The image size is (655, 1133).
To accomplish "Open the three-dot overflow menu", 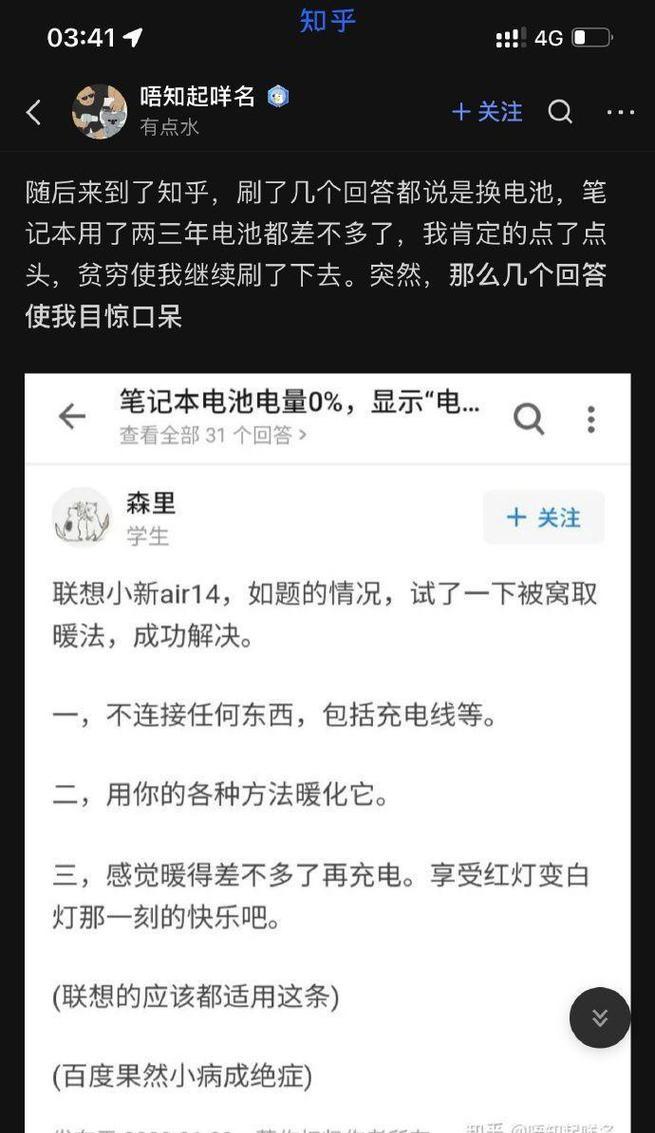I will point(620,112).
